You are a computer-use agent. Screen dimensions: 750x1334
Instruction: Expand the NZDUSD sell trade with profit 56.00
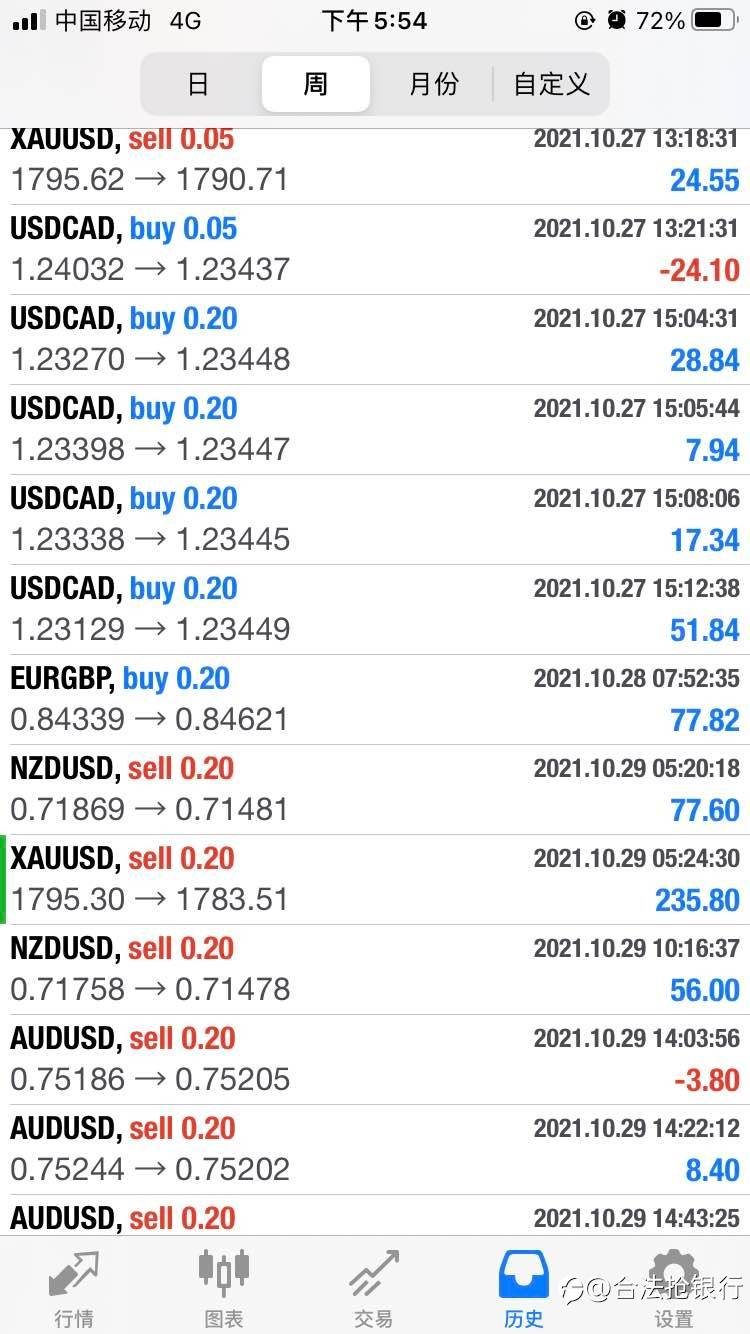[x=375, y=969]
